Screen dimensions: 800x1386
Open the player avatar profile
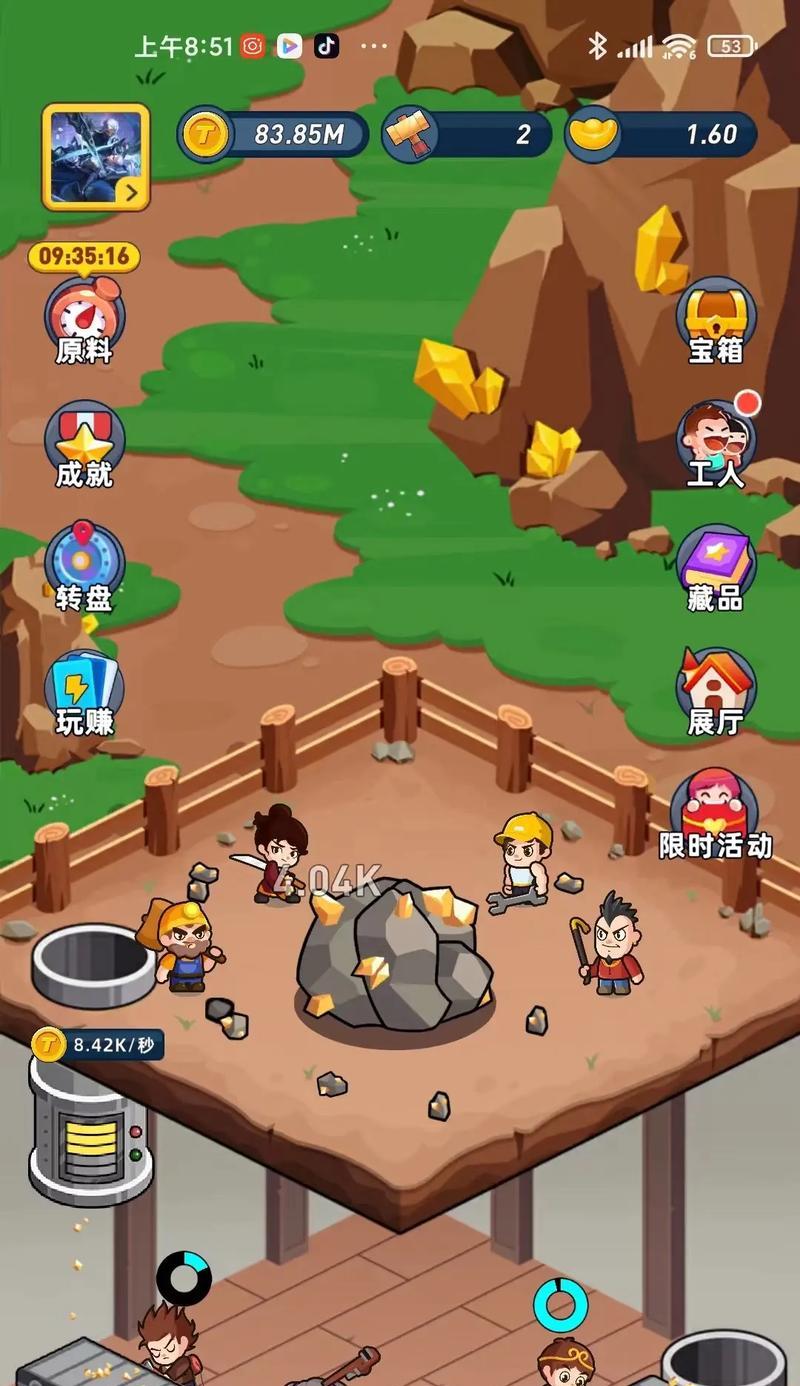[x=95, y=157]
